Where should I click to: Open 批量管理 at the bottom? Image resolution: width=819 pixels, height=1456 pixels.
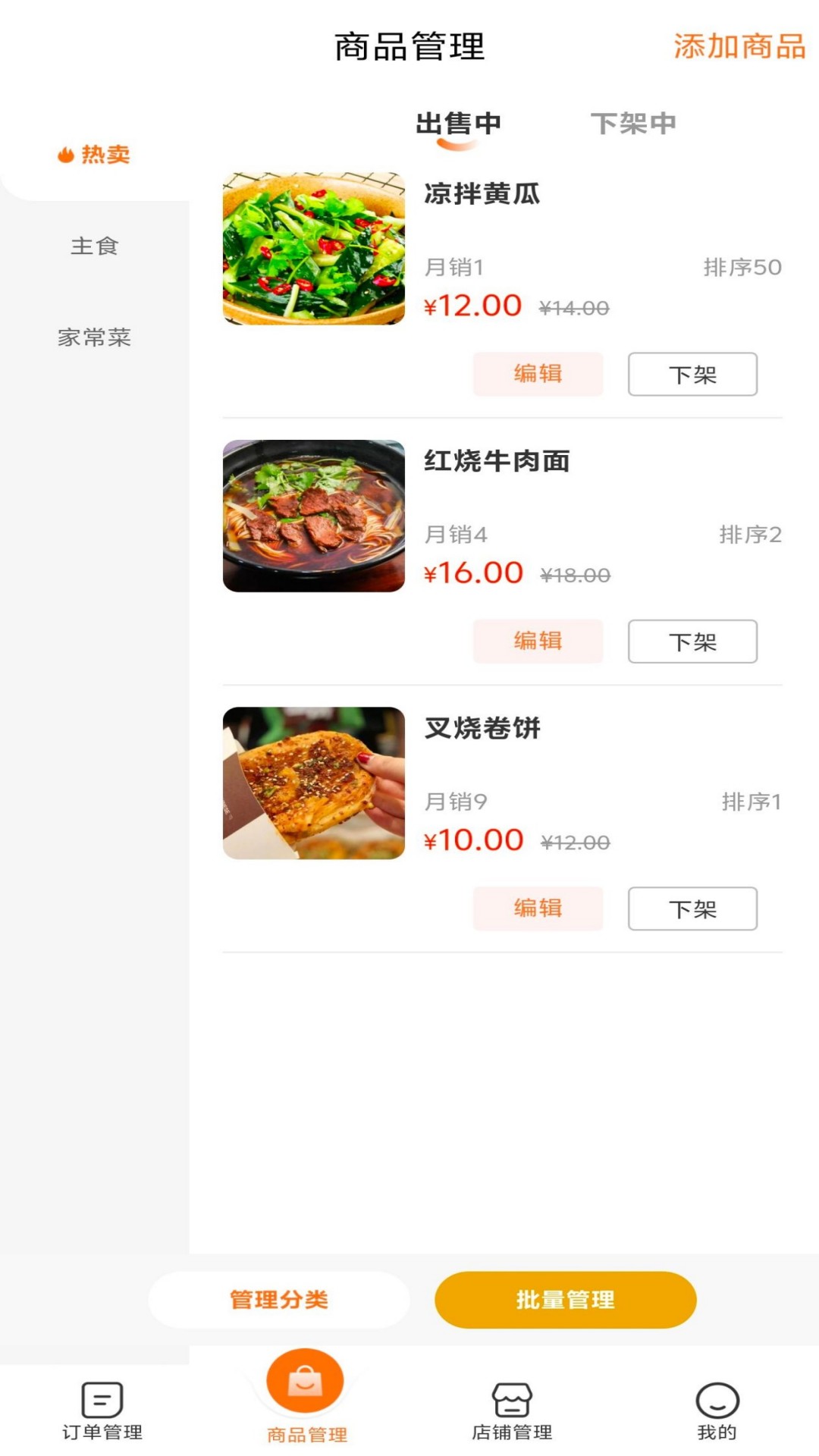pyautogui.click(x=566, y=1299)
